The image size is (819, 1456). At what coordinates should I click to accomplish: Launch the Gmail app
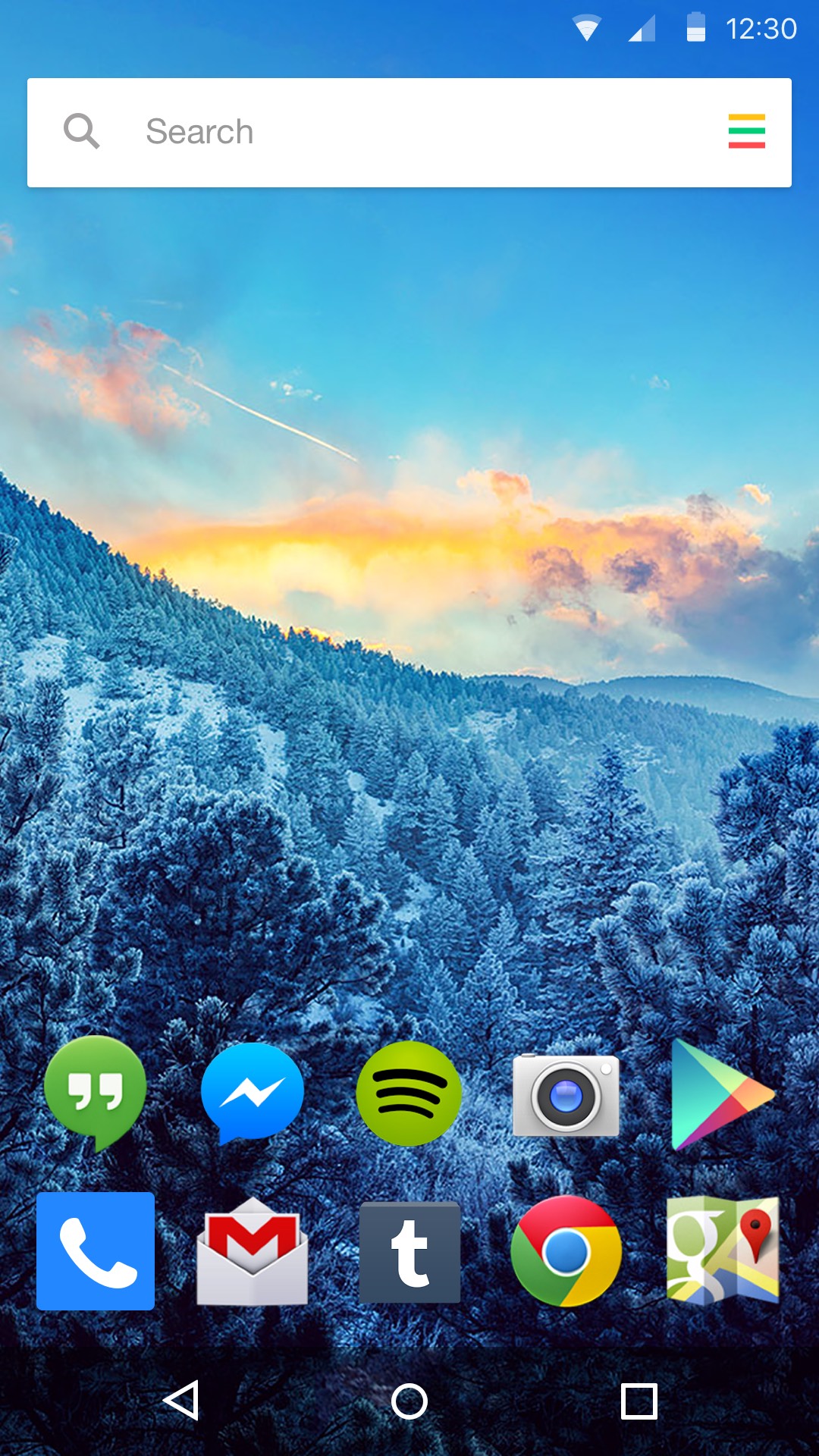(253, 1253)
